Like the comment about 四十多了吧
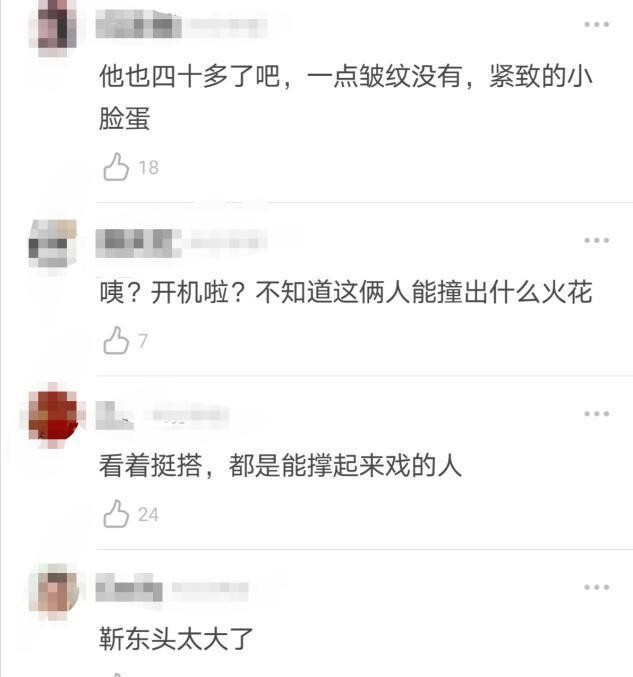 point(117,167)
